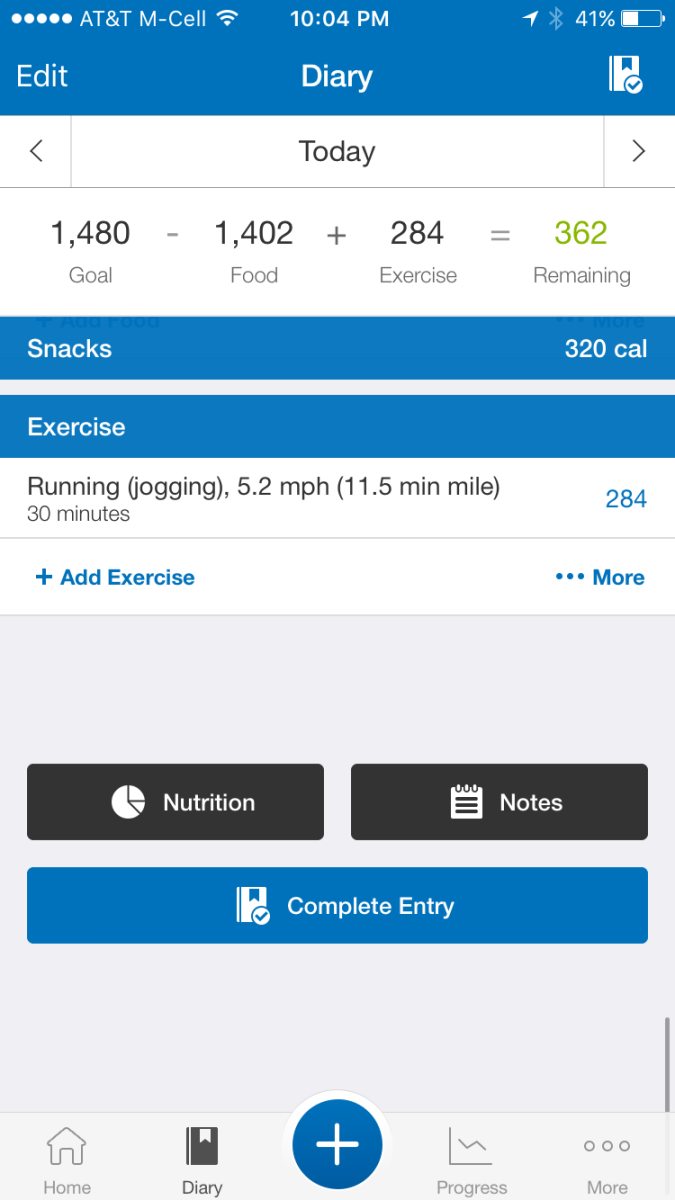
Task: Switch to the Home tab
Action: [x=67, y=1160]
